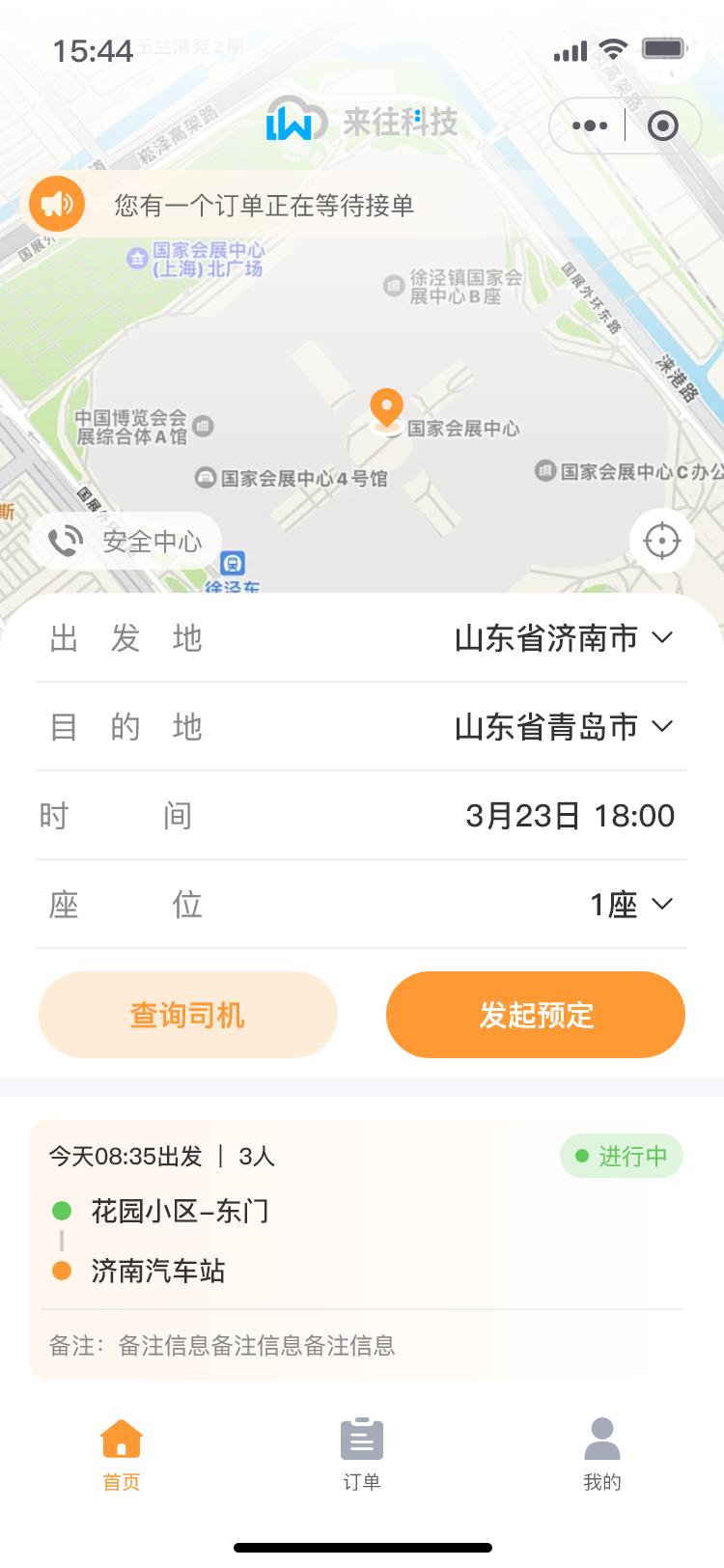
Task: Tap the orange map pin at 国家会展中心
Action: (387, 409)
